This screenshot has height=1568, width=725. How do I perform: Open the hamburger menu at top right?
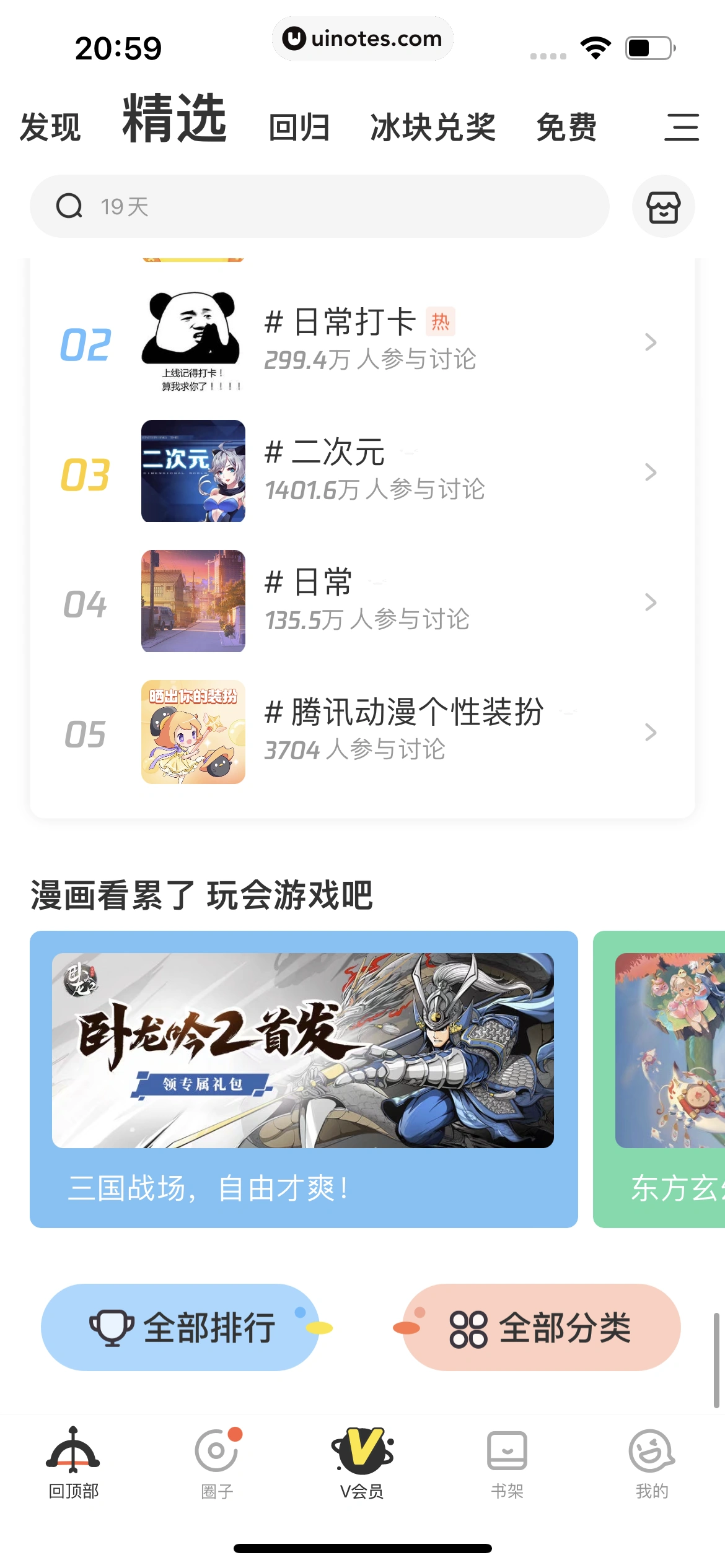[682, 126]
